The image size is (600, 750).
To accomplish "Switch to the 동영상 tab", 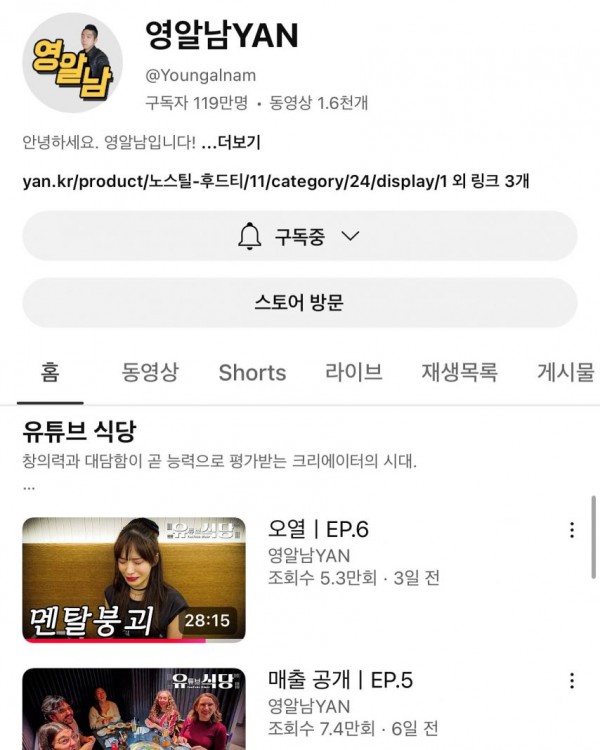I will [x=150, y=372].
